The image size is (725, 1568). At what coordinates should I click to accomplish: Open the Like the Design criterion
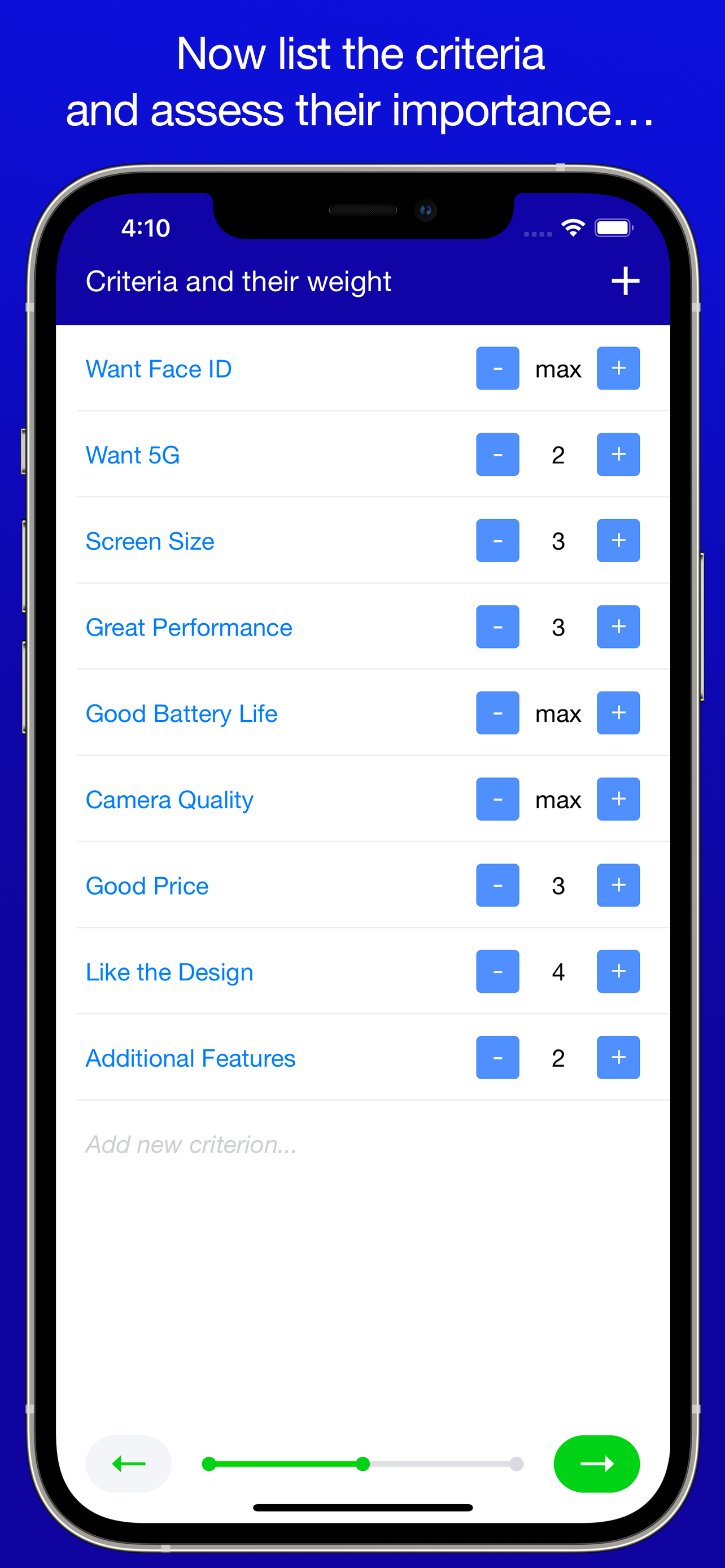169,971
